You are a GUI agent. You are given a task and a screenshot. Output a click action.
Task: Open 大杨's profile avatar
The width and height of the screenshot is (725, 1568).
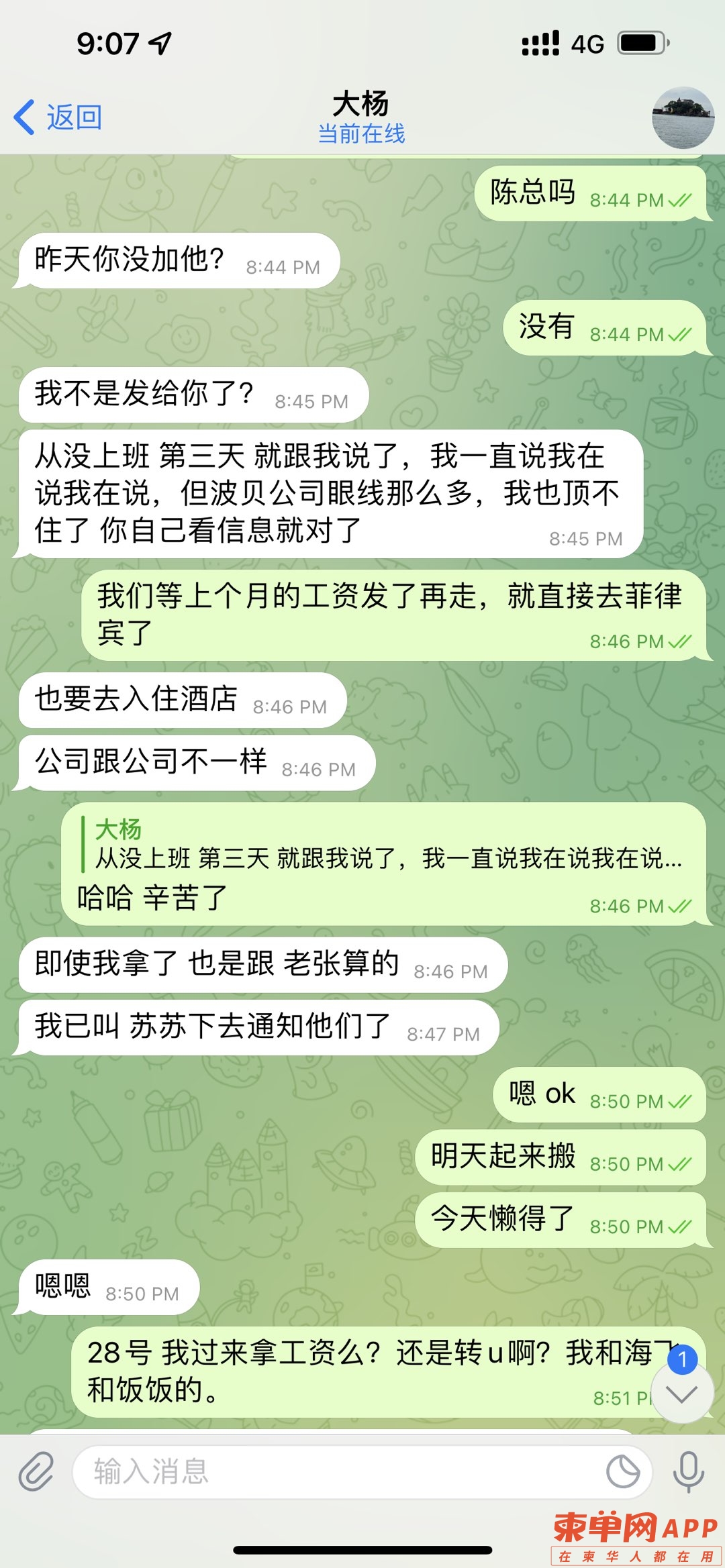[x=682, y=117]
